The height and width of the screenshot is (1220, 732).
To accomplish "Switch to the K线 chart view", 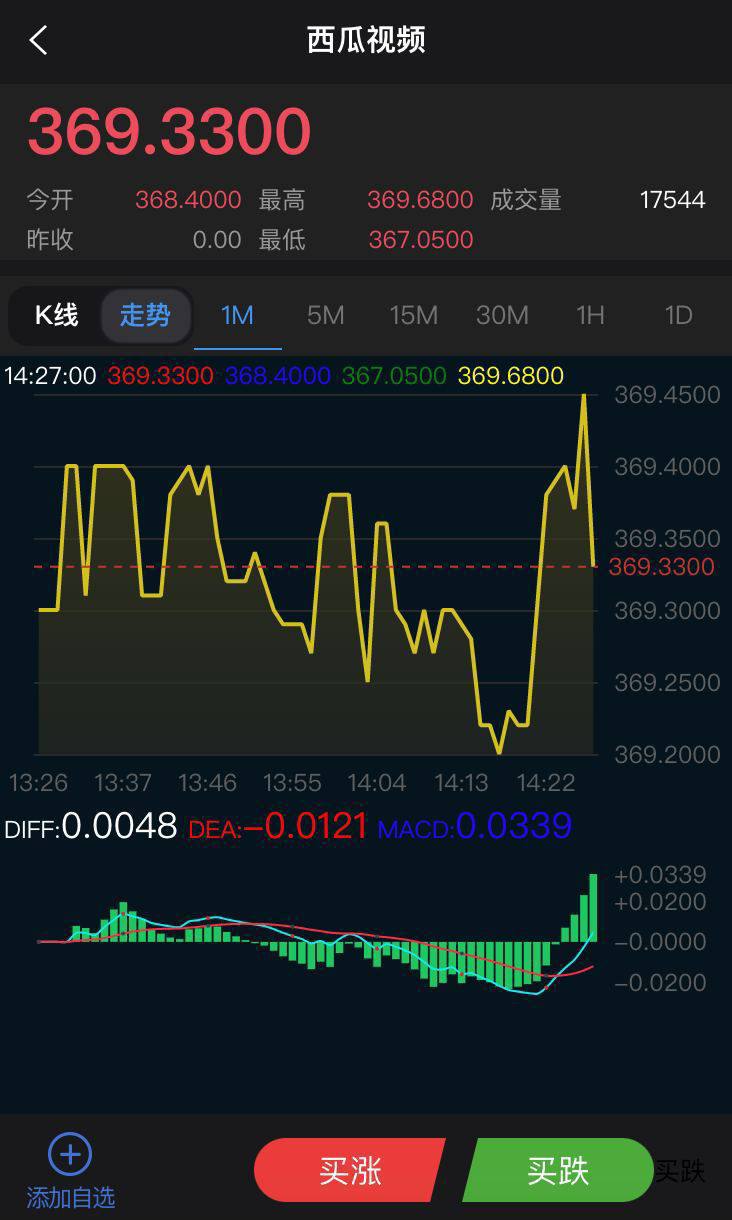I will point(56,316).
